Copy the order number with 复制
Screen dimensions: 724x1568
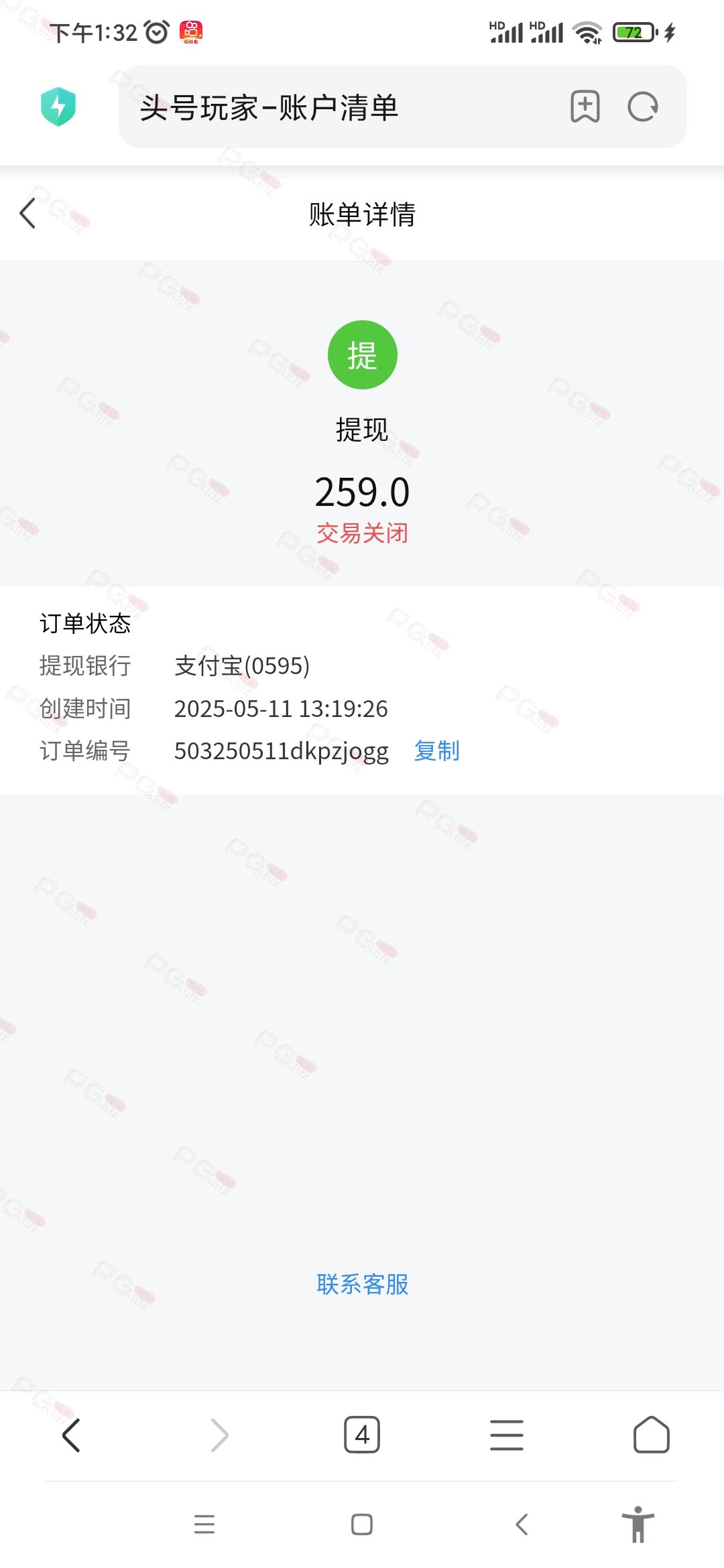pyautogui.click(x=437, y=750)
